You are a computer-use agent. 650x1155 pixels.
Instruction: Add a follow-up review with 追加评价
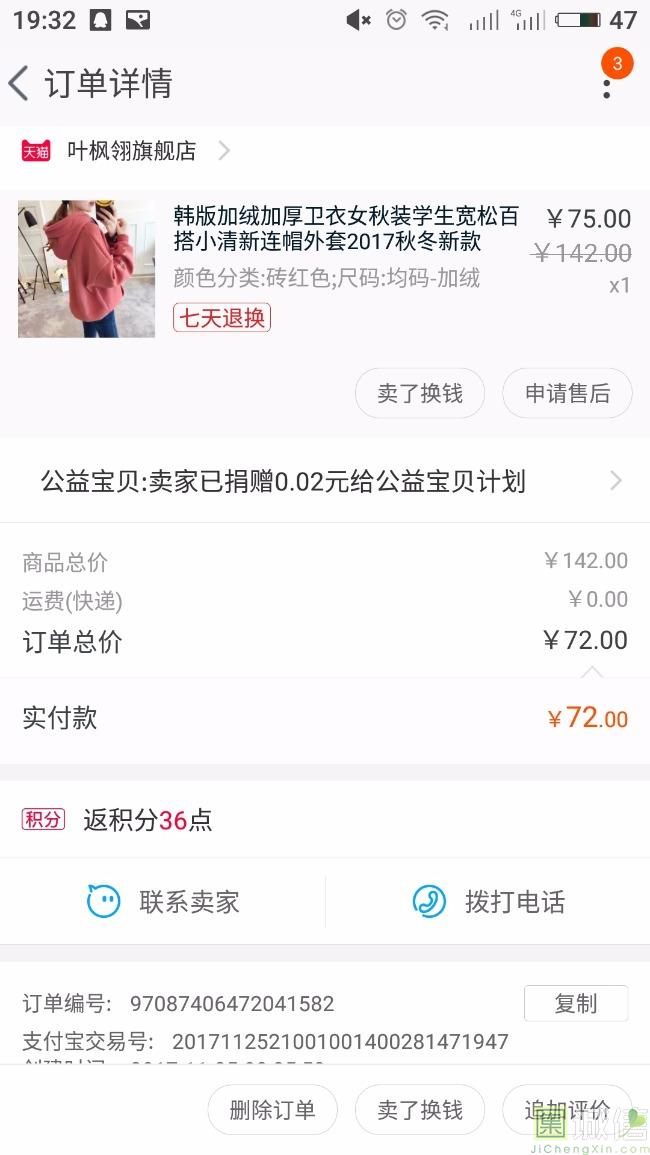pos(567,1110)
